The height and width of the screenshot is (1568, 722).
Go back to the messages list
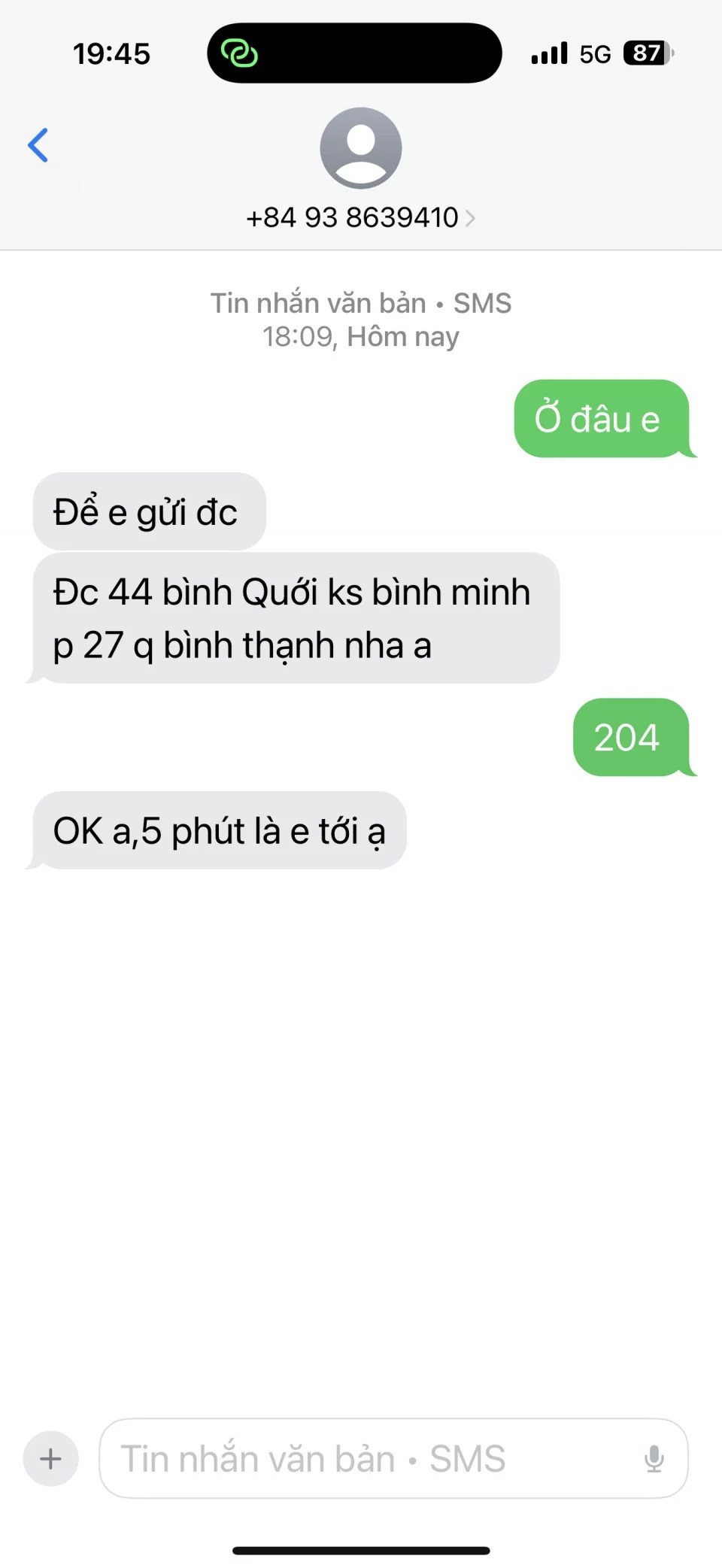pos(38,145)
